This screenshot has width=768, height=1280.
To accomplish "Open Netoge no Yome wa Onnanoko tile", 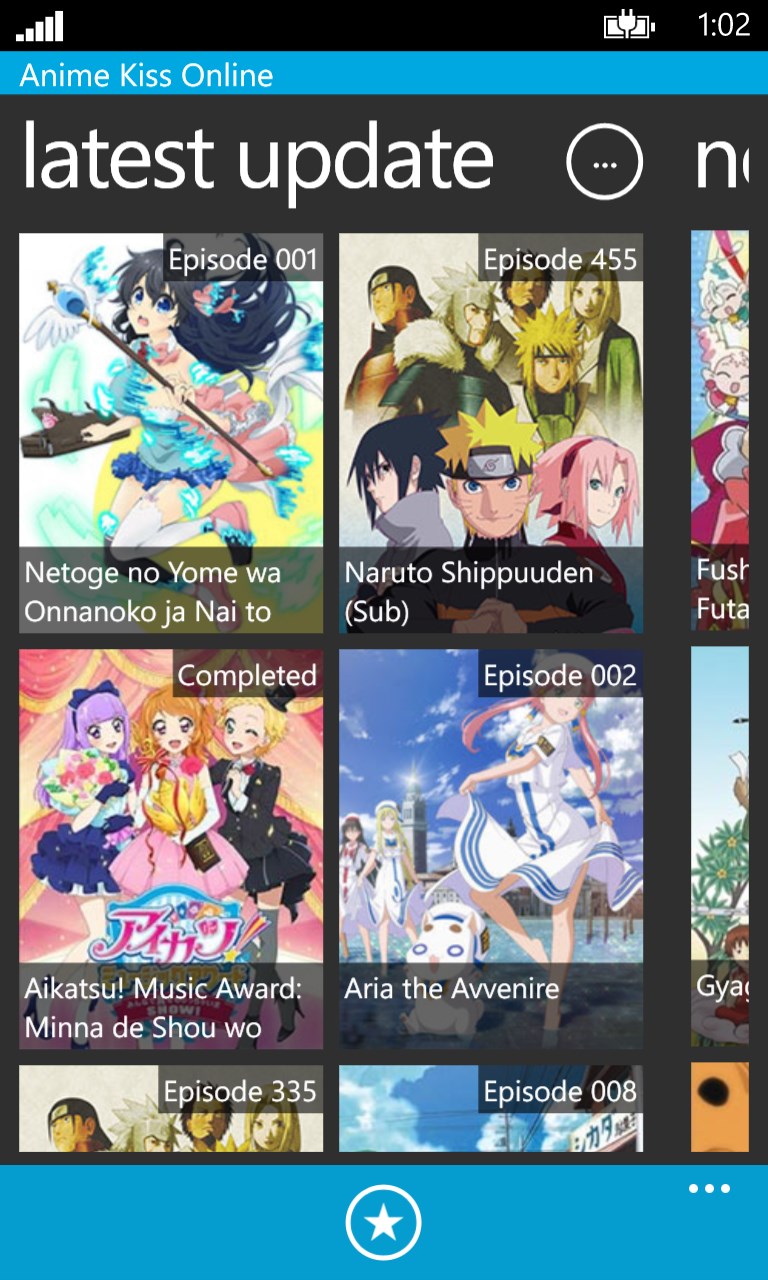I will (x=171, y=432).
